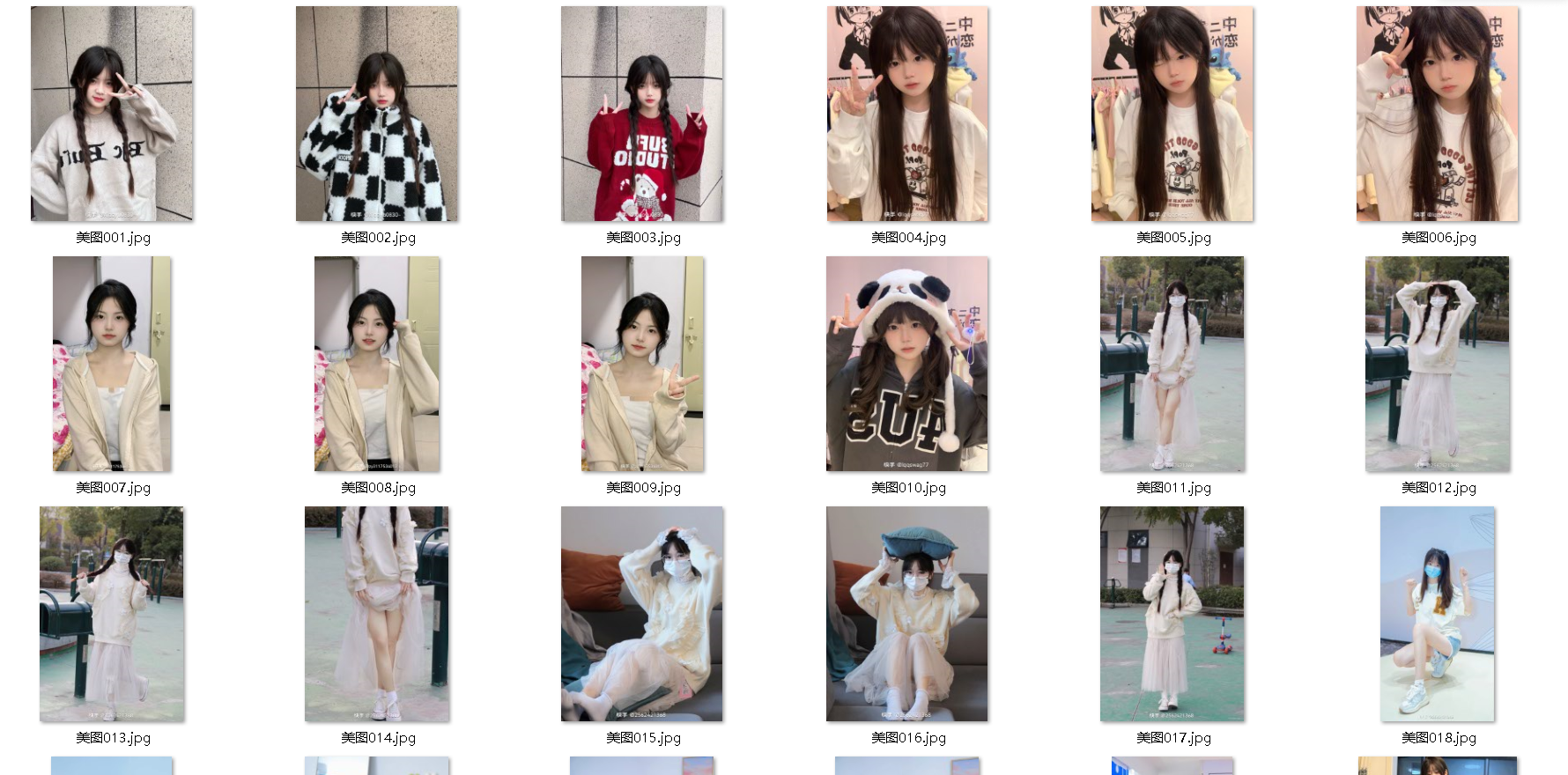This screenshot has height=775, width=1568.
Task: Select the file 美图002.jpg
Action: click(377, 114)
